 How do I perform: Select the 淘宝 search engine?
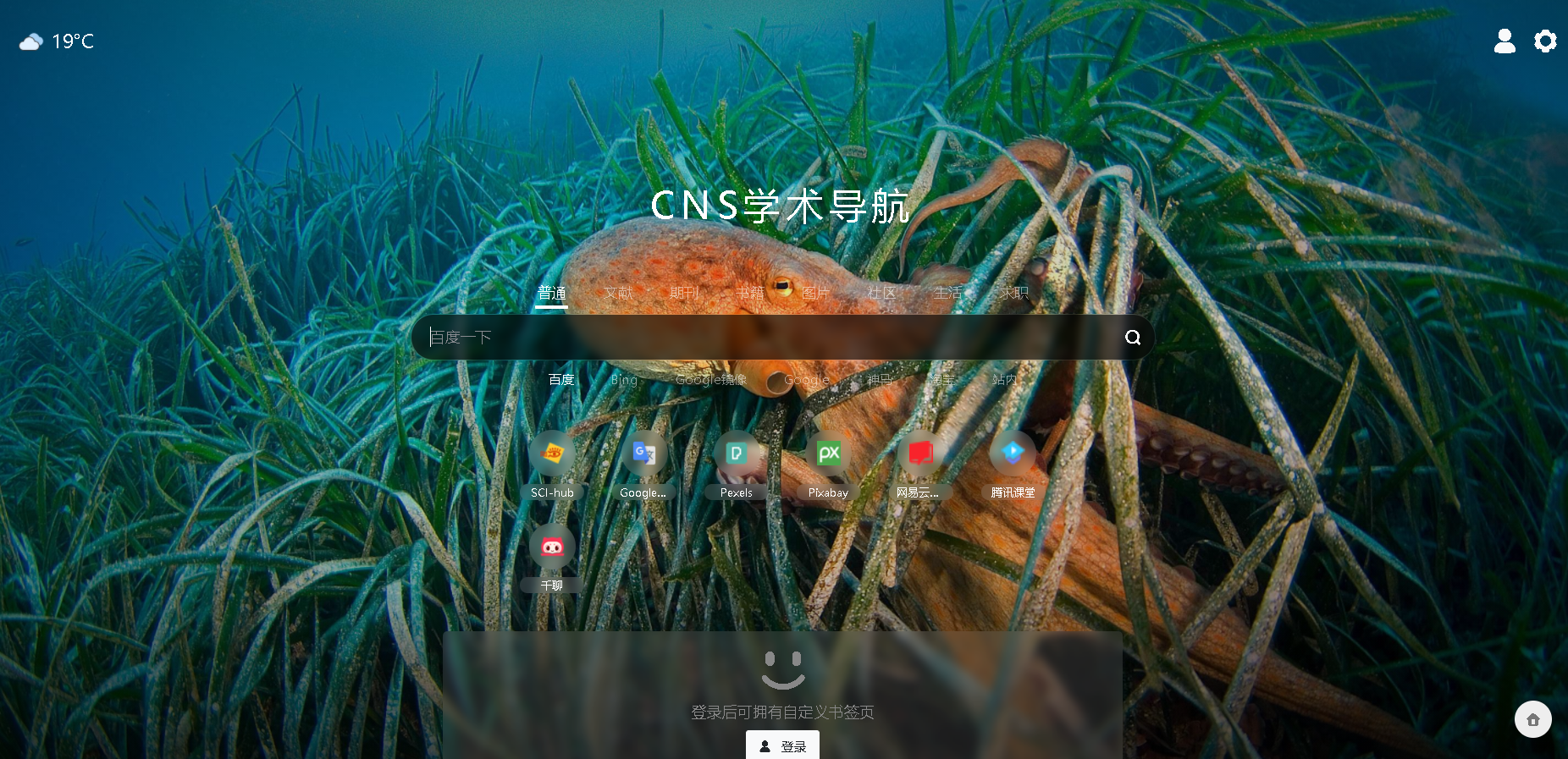coord(941,380)
